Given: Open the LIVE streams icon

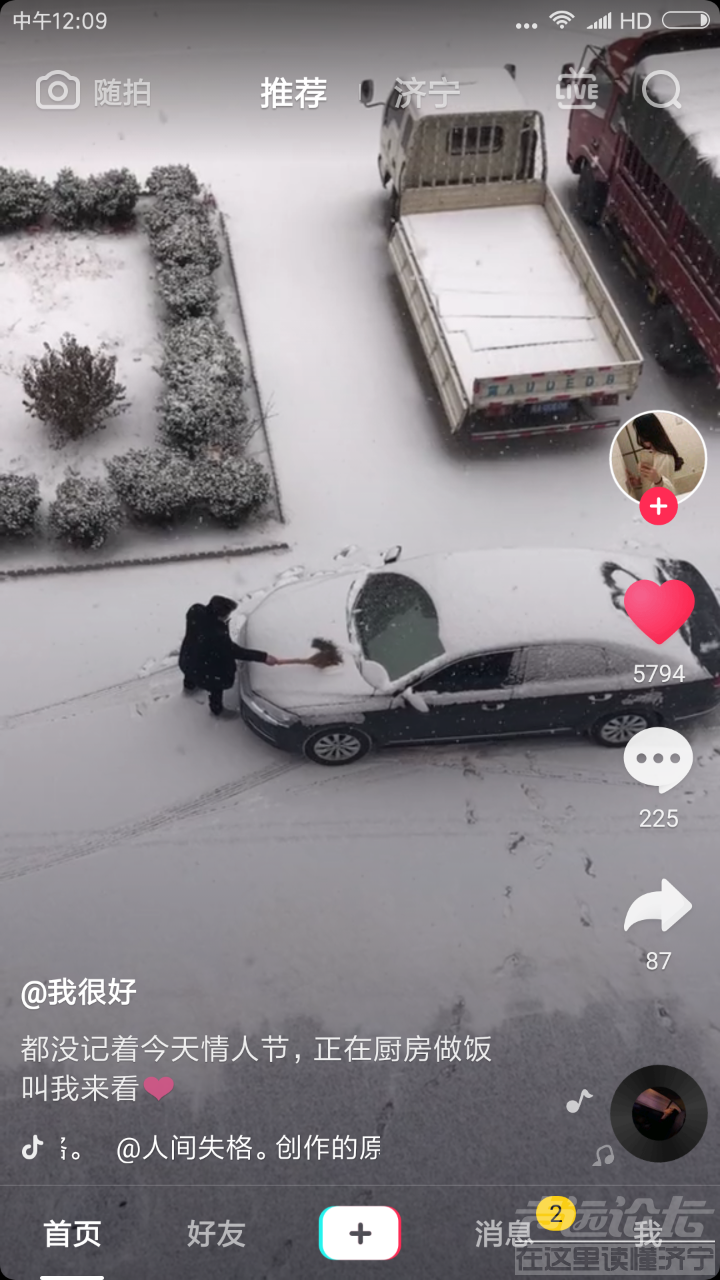Looking at the screenshot, I should point(577,91).
